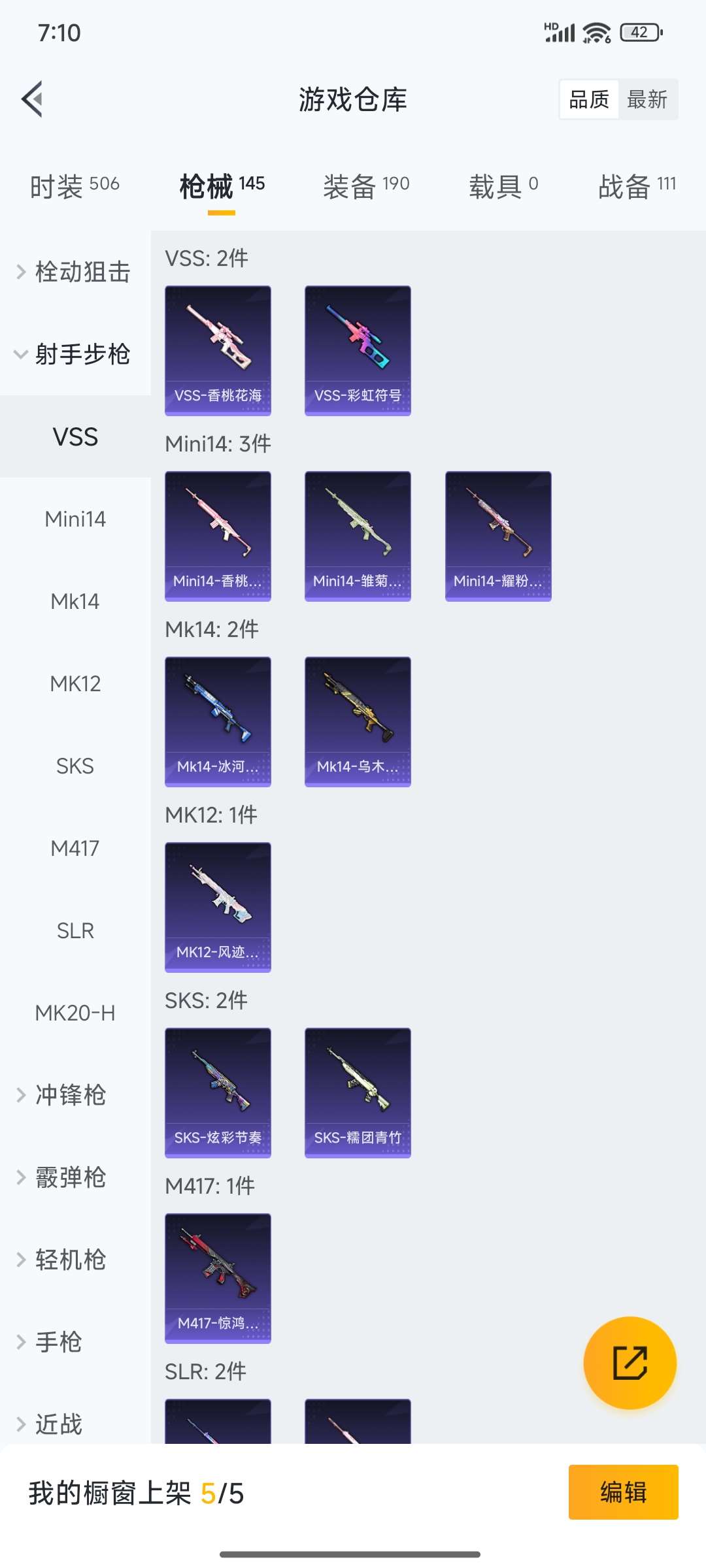Switch sorting to 最新
706x1568 pixels.
(646, 99)
